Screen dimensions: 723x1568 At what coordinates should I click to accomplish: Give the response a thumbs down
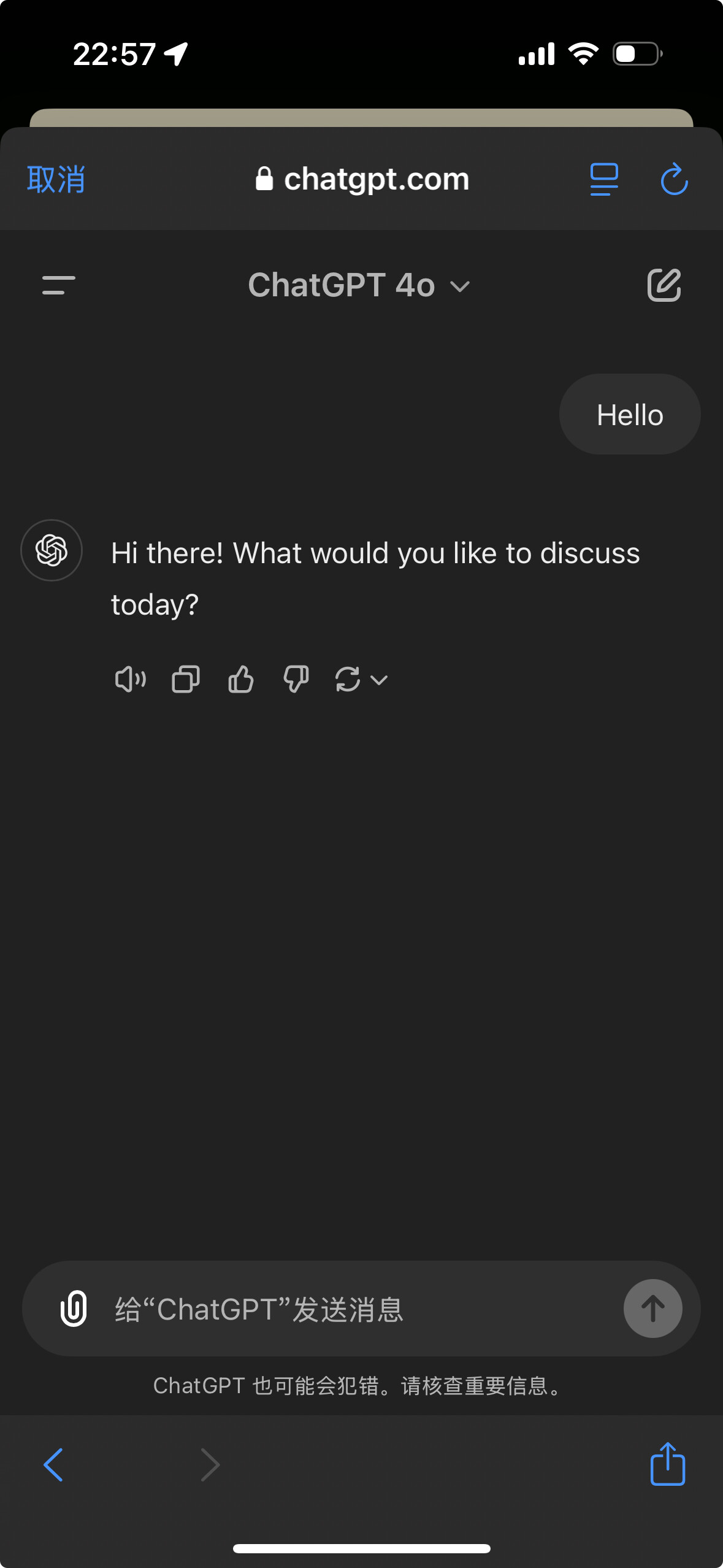point(296,680)
